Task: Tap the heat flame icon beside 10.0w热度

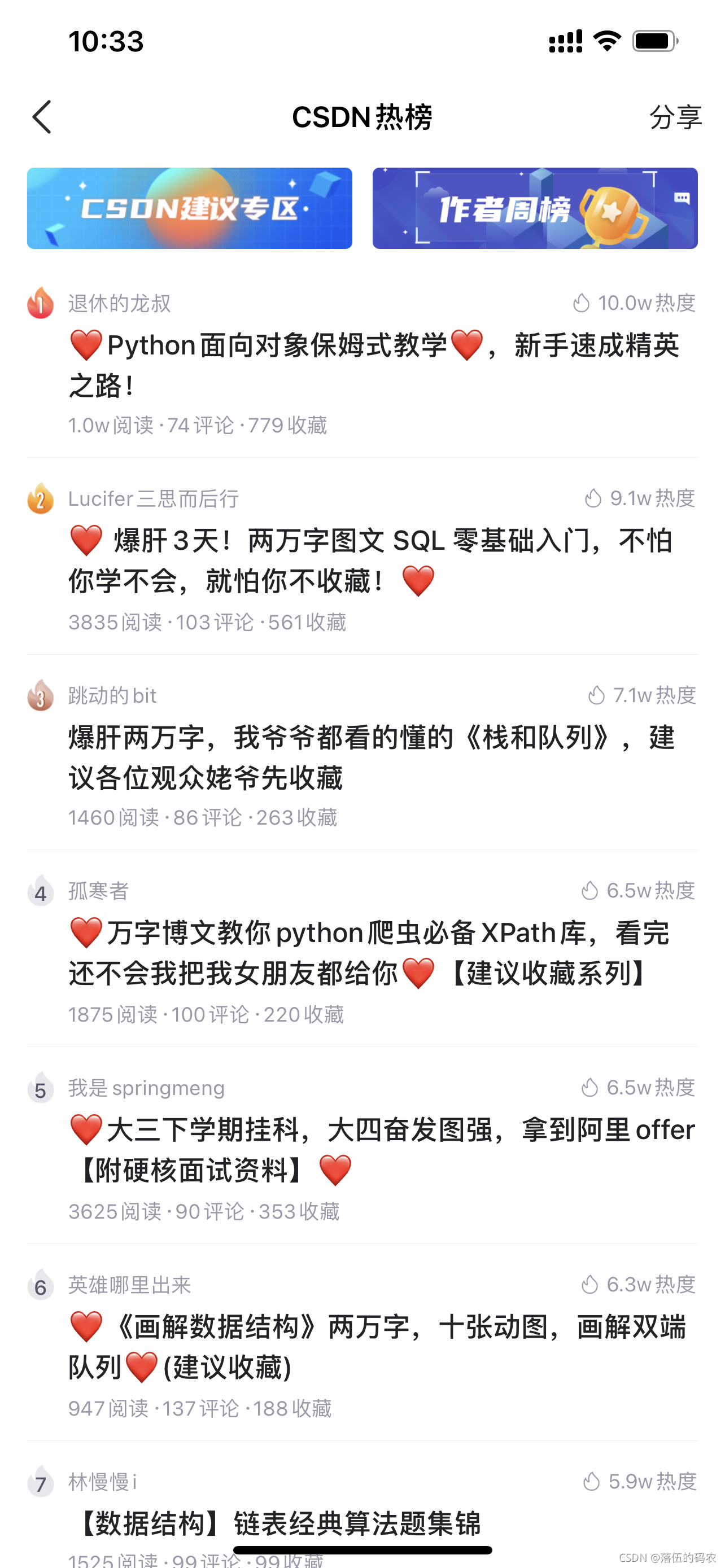Action: (583, 302)
